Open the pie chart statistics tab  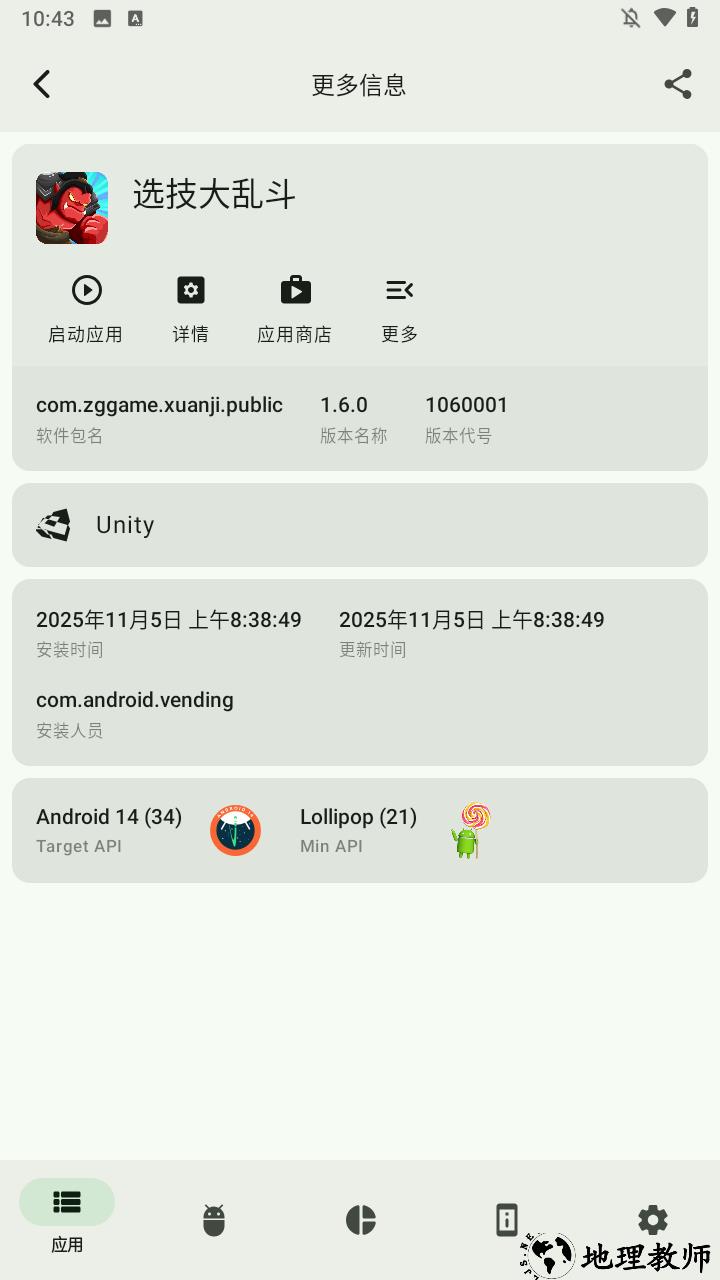tap(360, 1220)
